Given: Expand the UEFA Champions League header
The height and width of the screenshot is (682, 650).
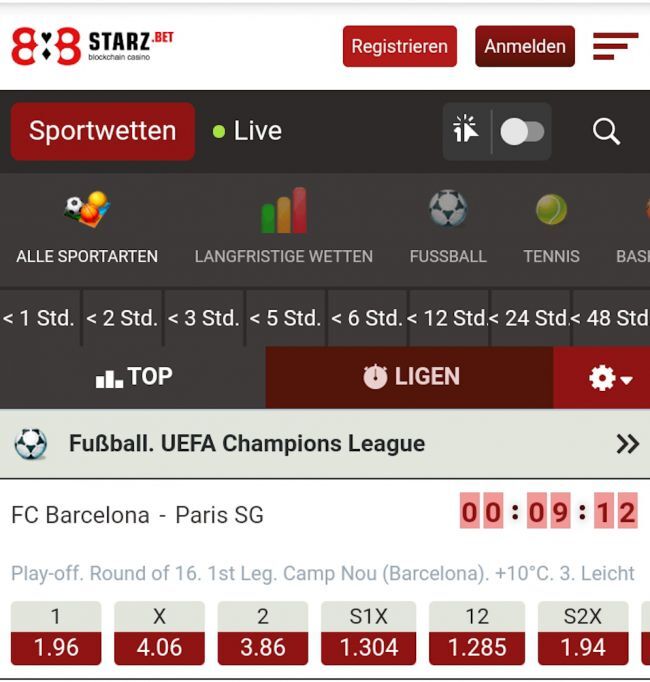Looking at the screenshot, I should coord(626,444).
